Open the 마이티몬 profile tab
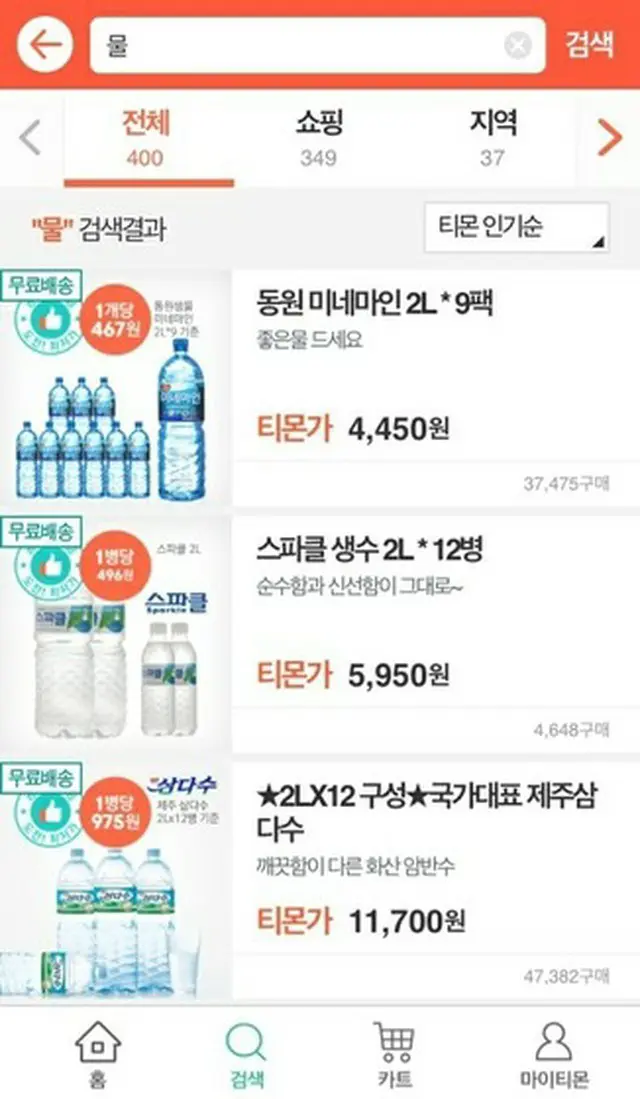The height and width of the screenshot is (1099, 640). (553, 1053)
